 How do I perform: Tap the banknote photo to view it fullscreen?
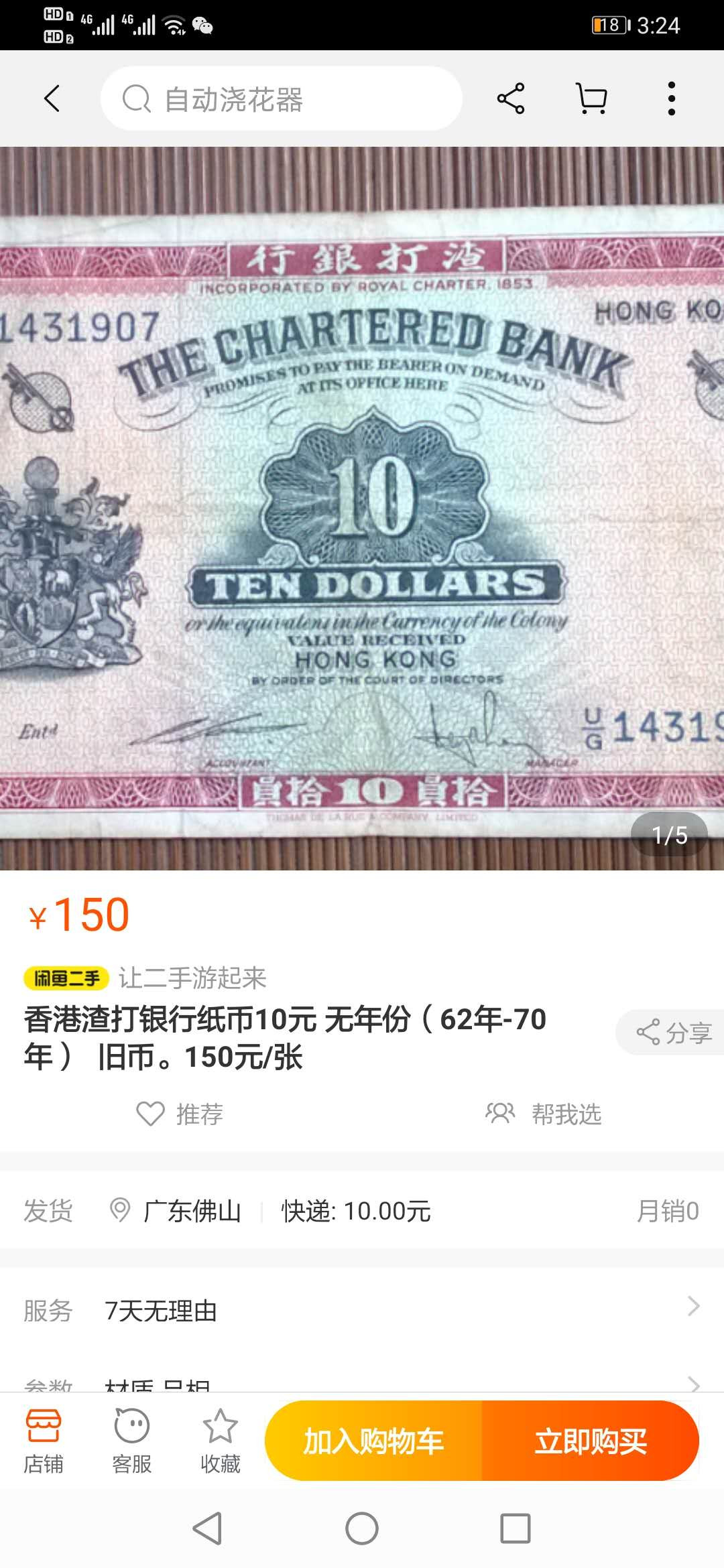[x=362, y=503]
